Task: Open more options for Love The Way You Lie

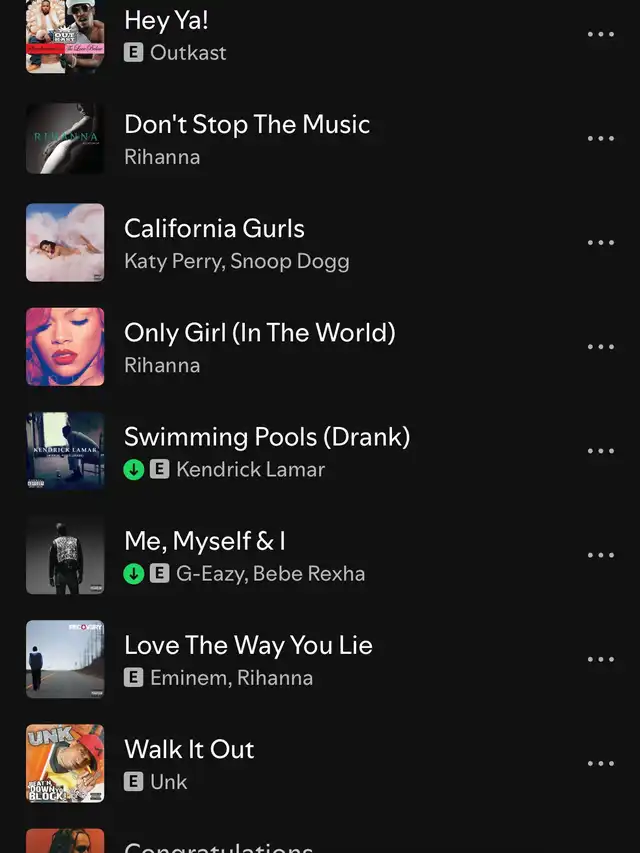Action: coord(600,659)
